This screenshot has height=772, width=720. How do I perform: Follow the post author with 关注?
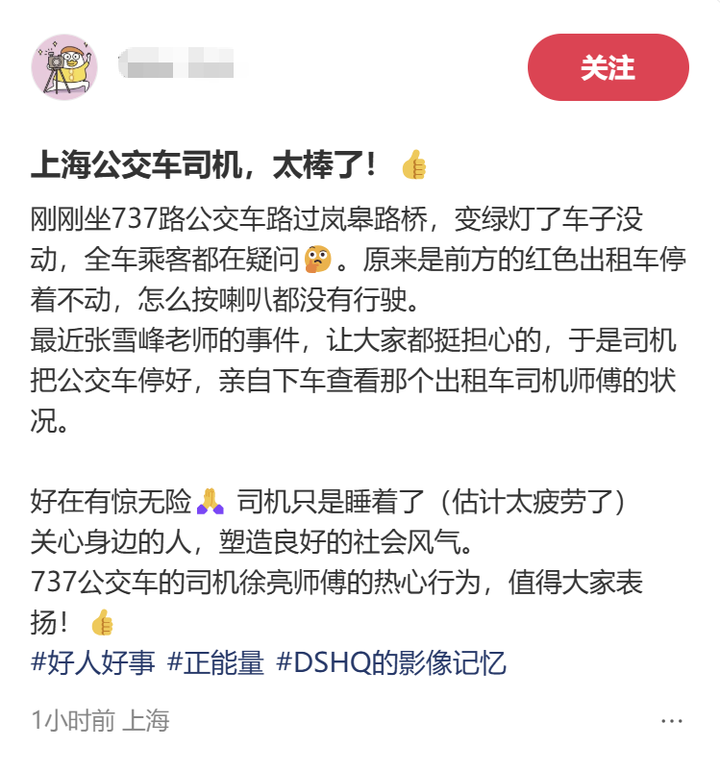(608, 67)
